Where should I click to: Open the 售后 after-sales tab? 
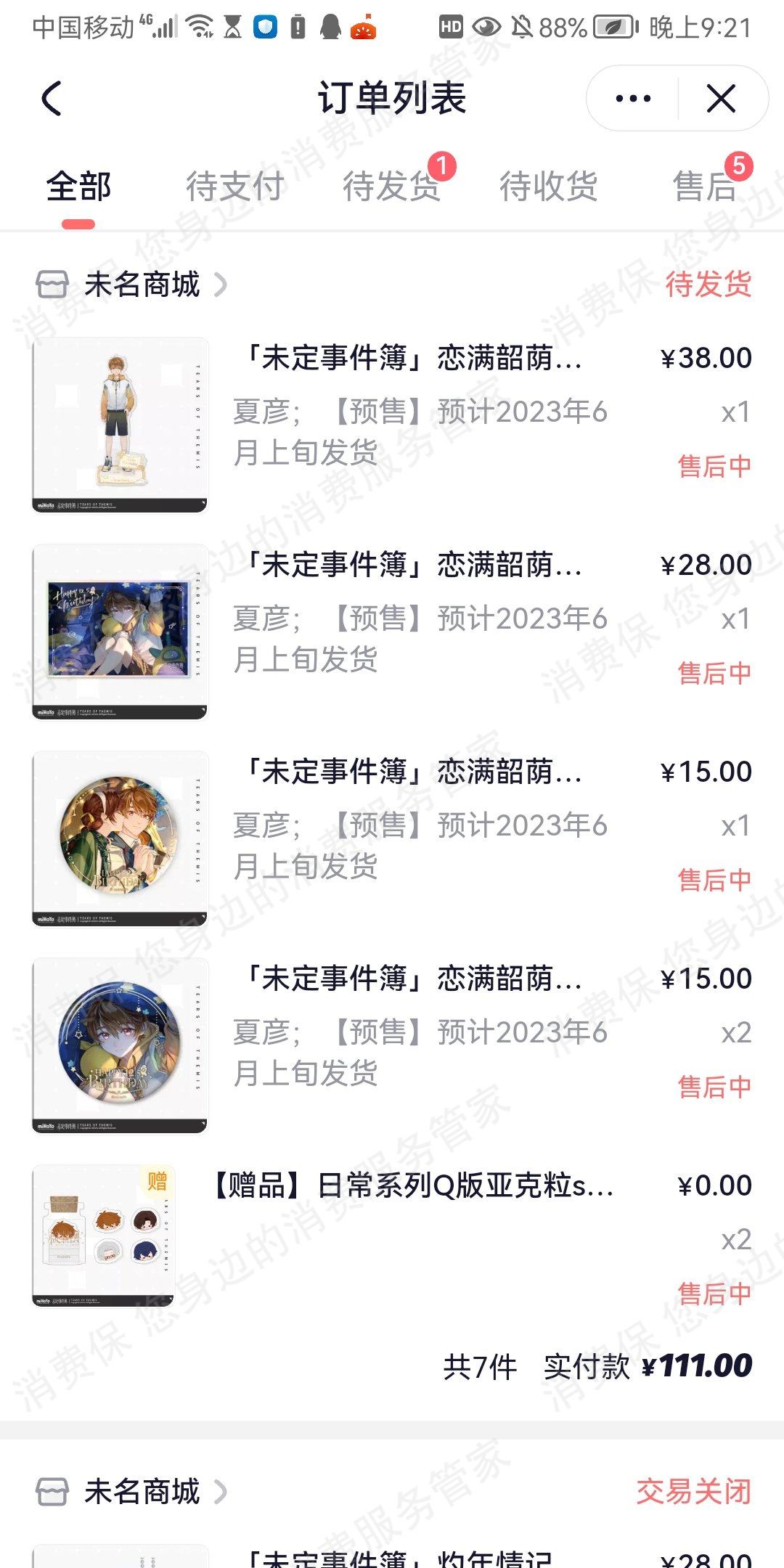pos(705,187)
